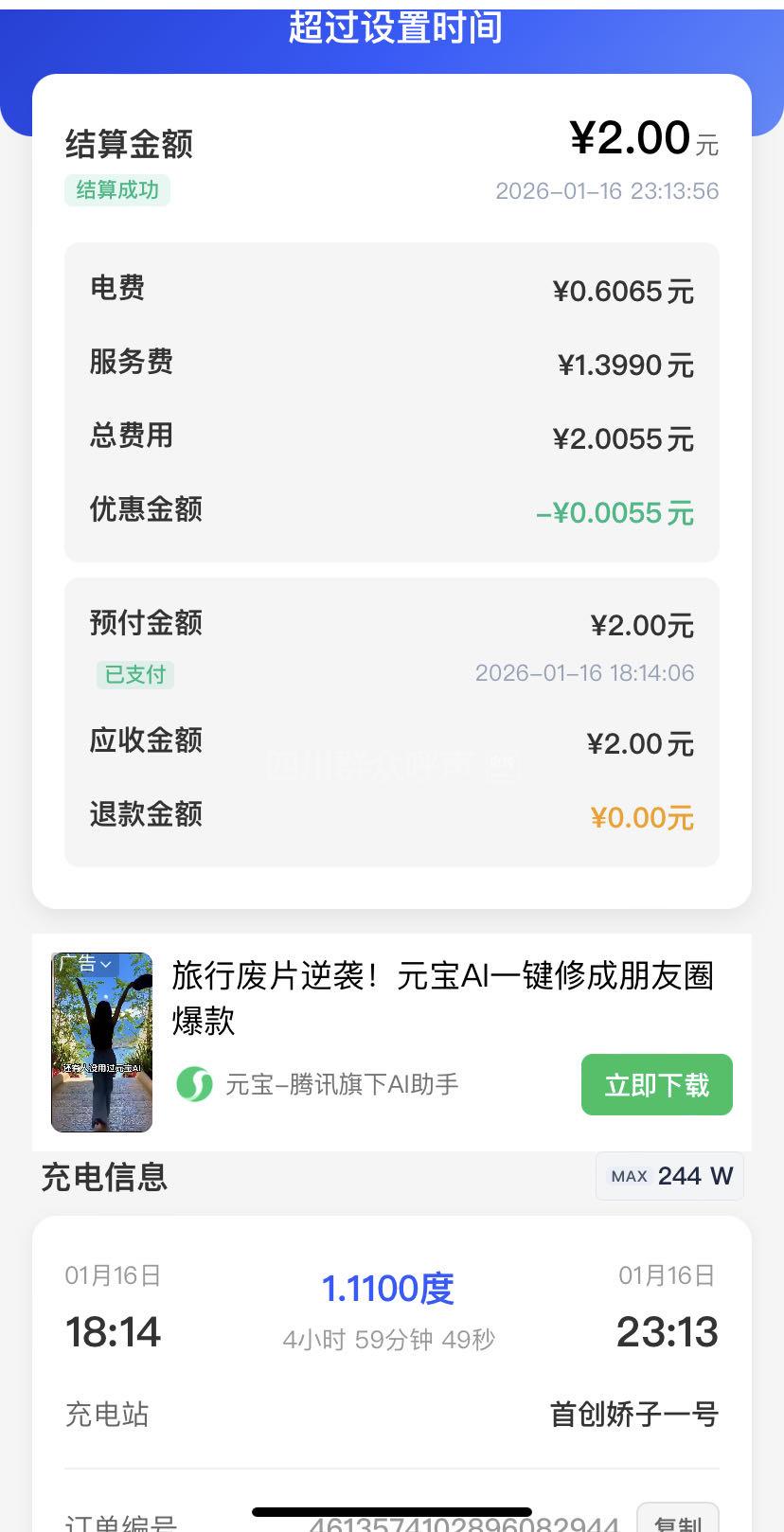Expand the 广告 dropdown on the ad image
The image size is (784, 1532).
coord(85,964)
